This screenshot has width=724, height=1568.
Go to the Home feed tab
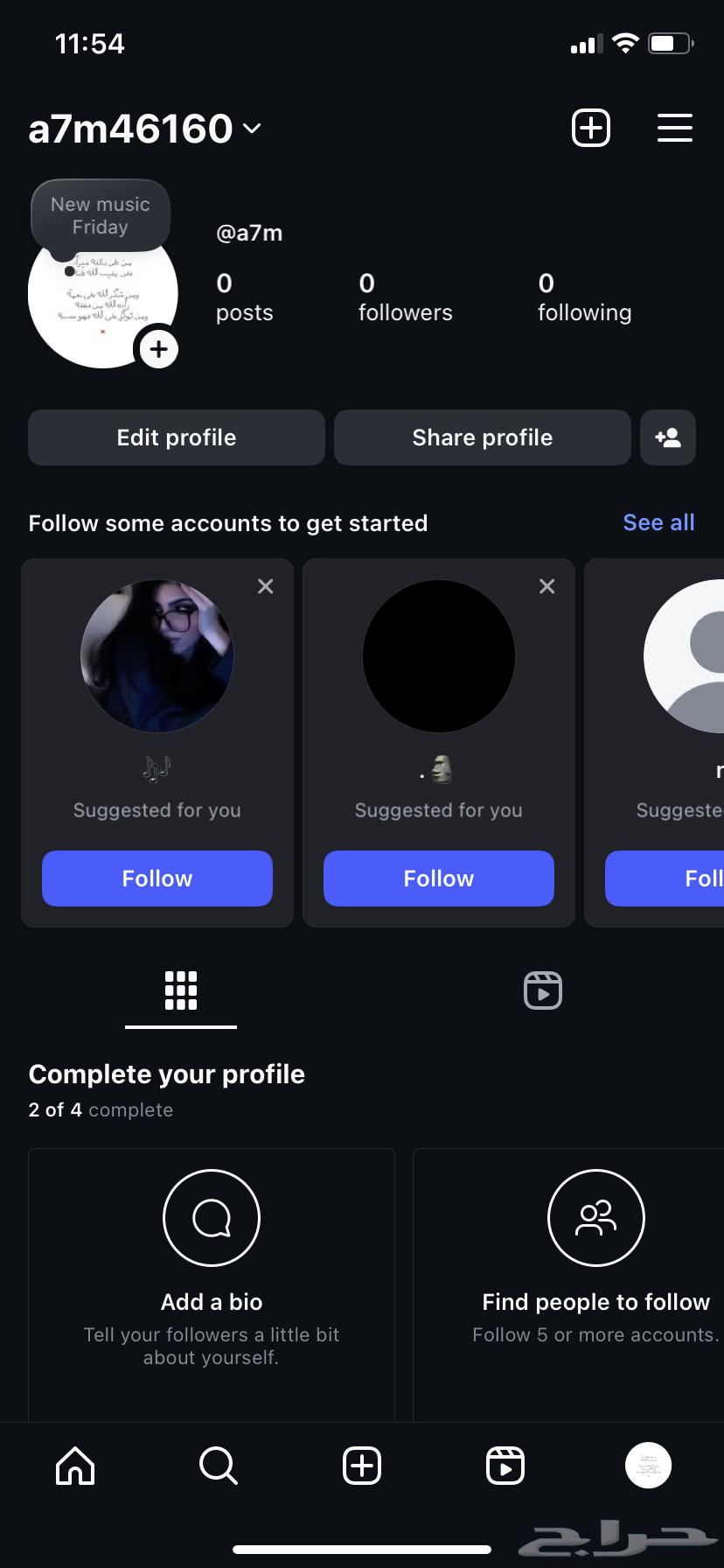75,1465
